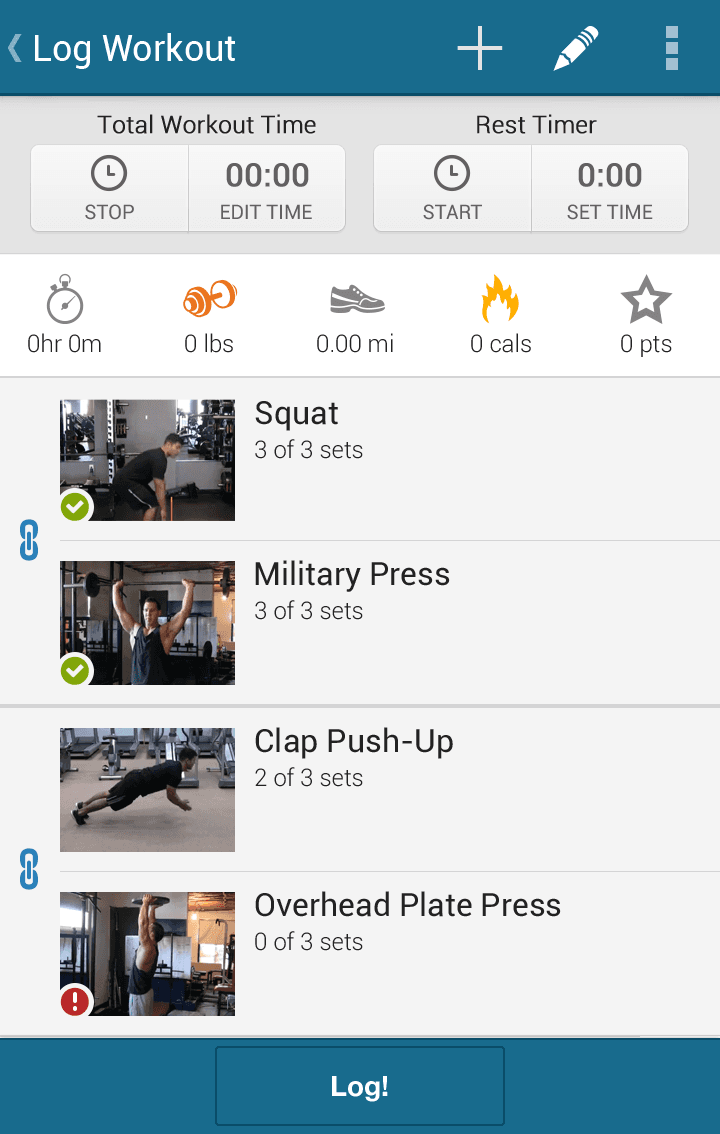720x1134 pixels.
Task: Open EDIT TIME for total workout
Action: click(x=267, y=188)
